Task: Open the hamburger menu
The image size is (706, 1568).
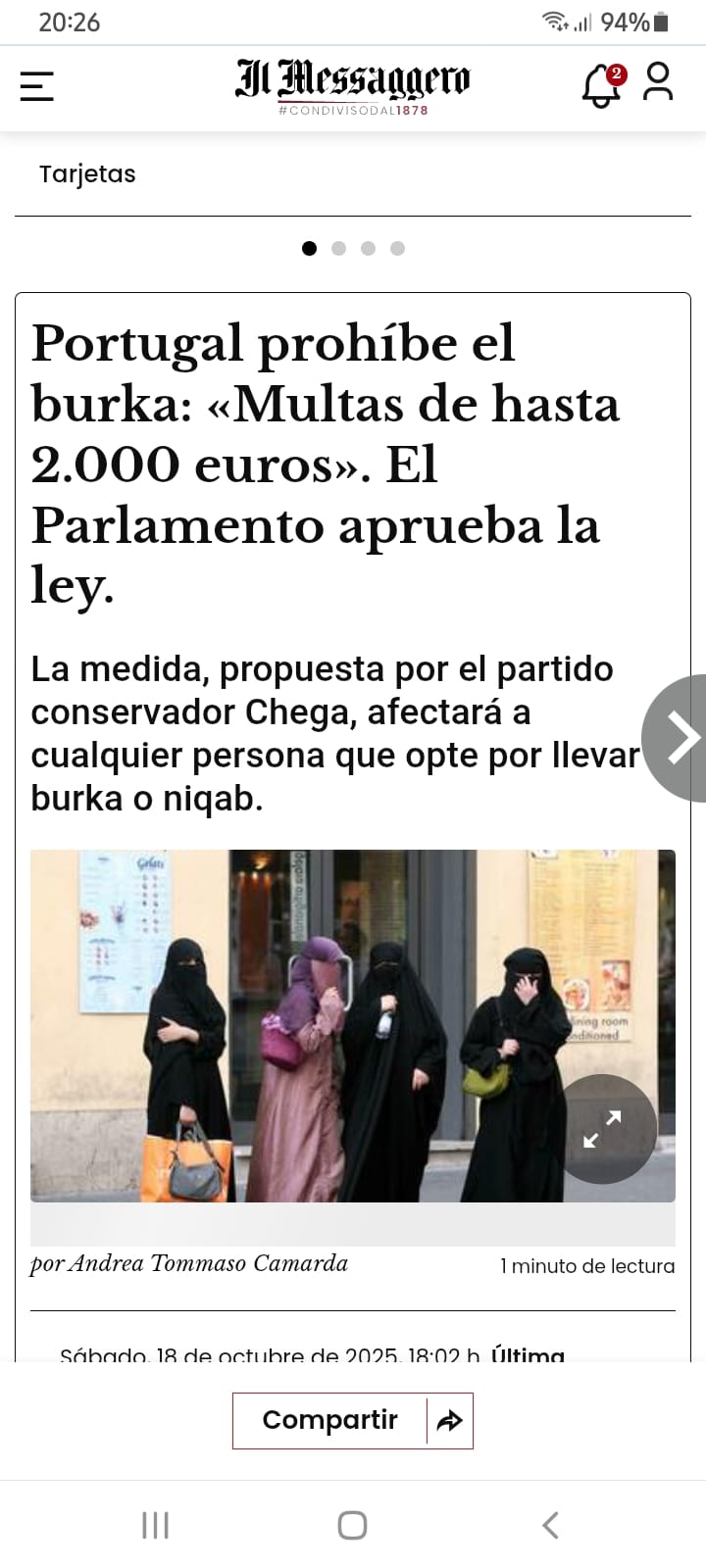Action: click(x=37, y=86)
